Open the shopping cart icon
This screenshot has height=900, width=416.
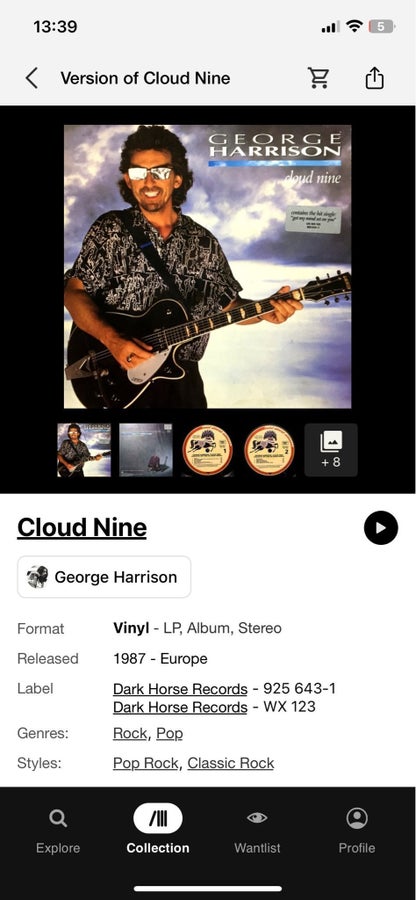coord(318,77)
